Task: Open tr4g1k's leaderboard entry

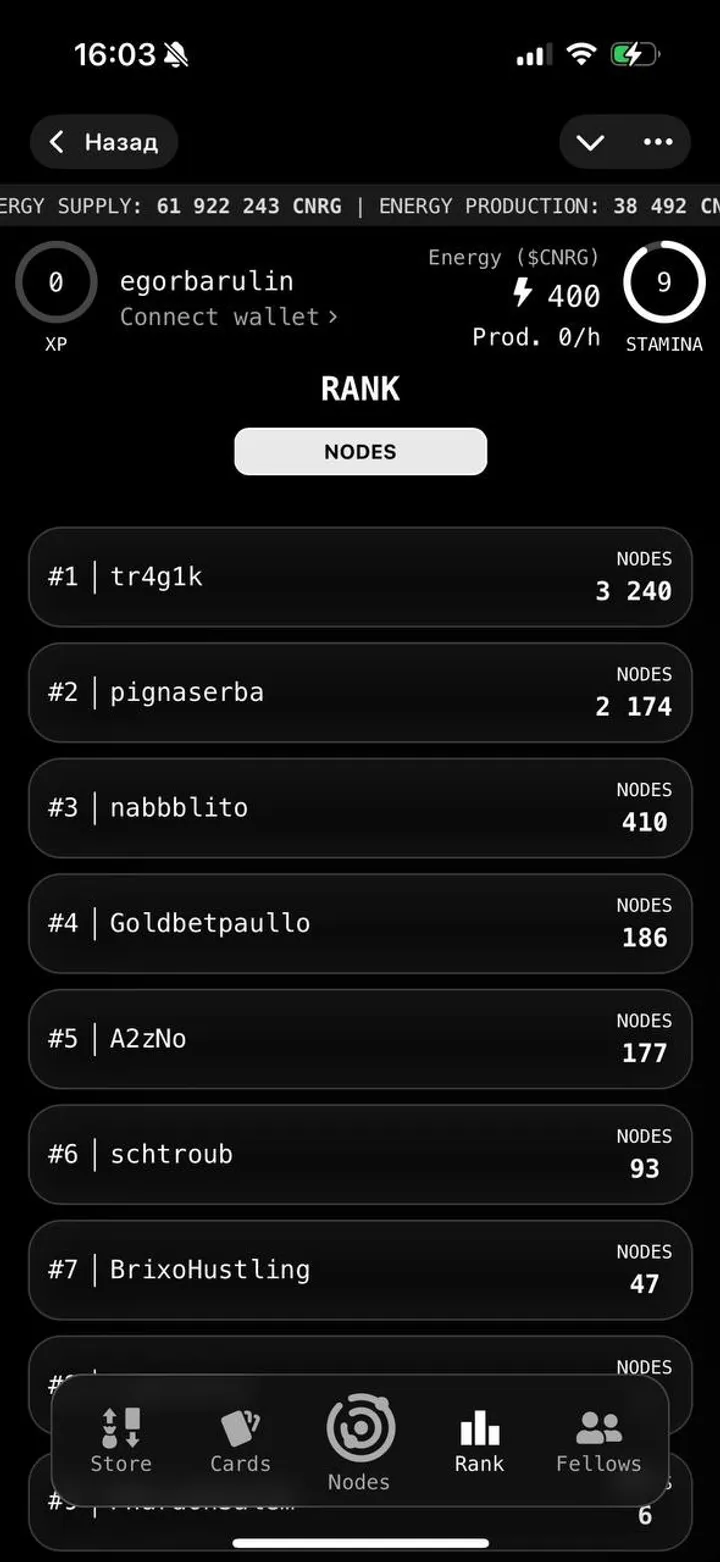Action: pyautogui.click(x=360, y=577)
